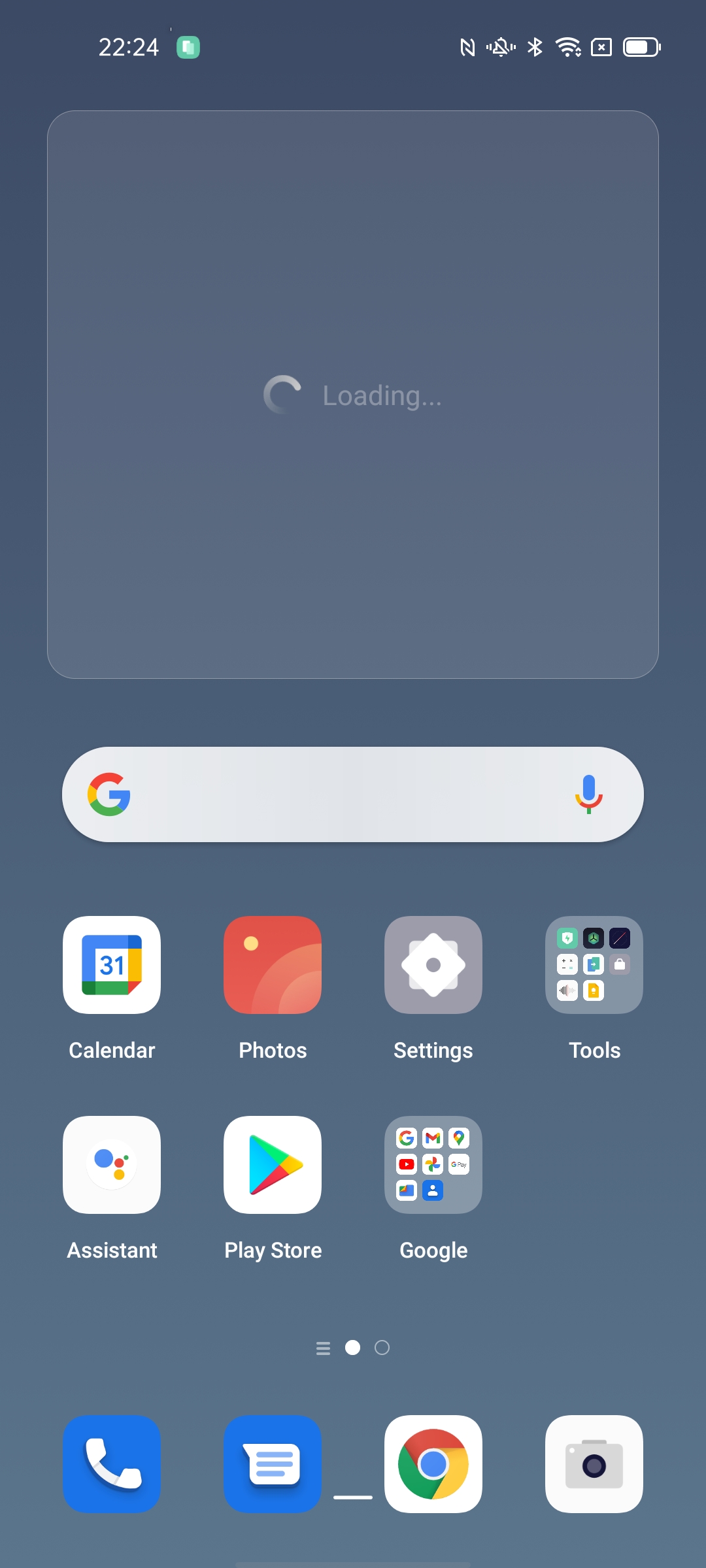706x1568 pixels.
Task: Start voice search with the microphone
Action: click(x=588, y=794)
